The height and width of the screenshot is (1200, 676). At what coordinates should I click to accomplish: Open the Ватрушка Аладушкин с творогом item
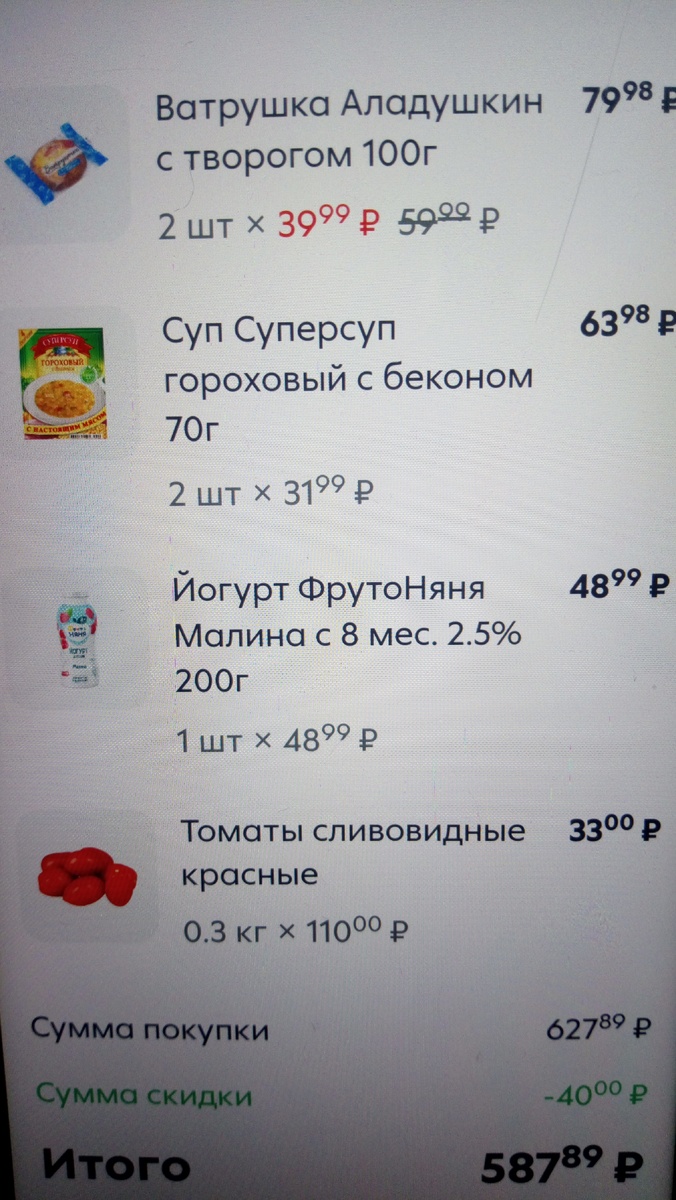coord(348,130)
